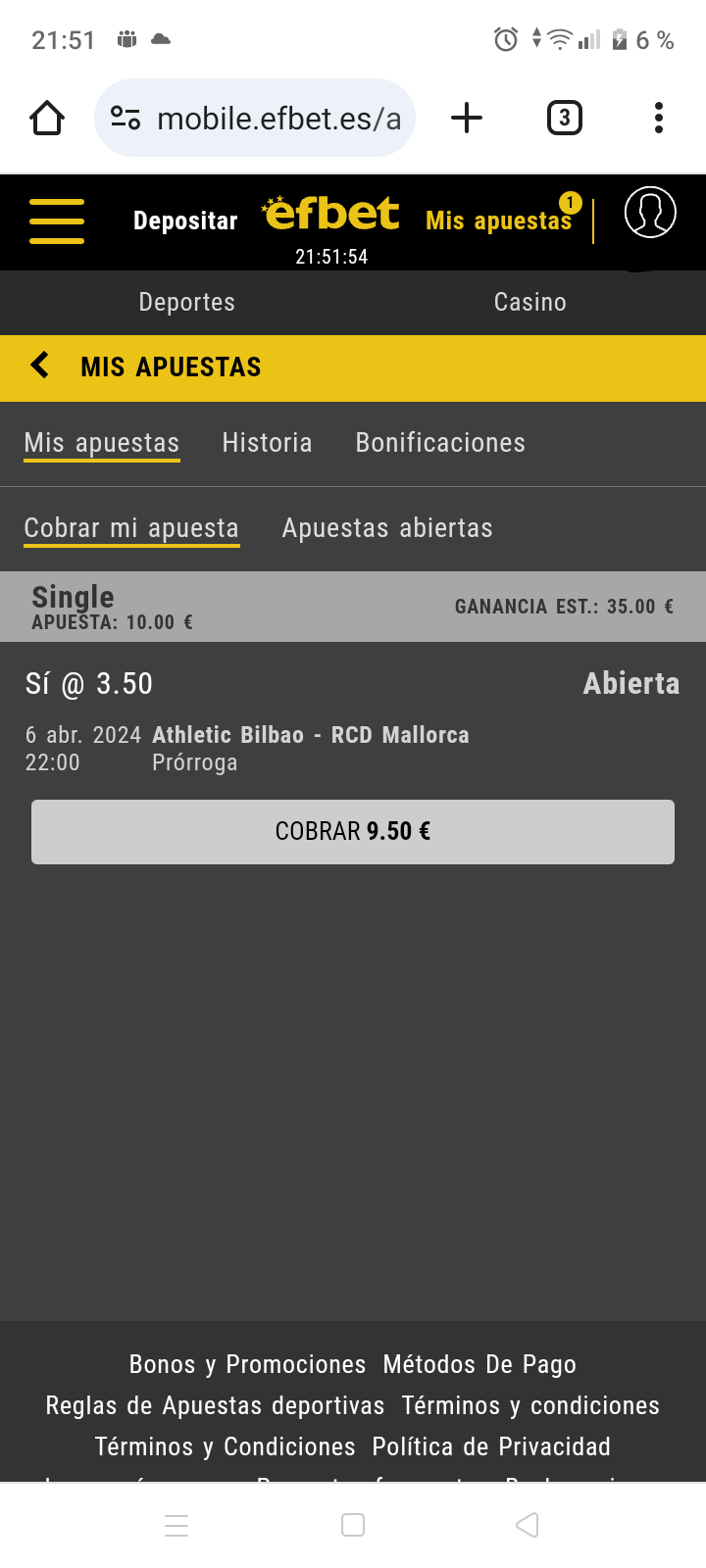
Task: Open the hamburger menu
Action: (x=57, y=220)
